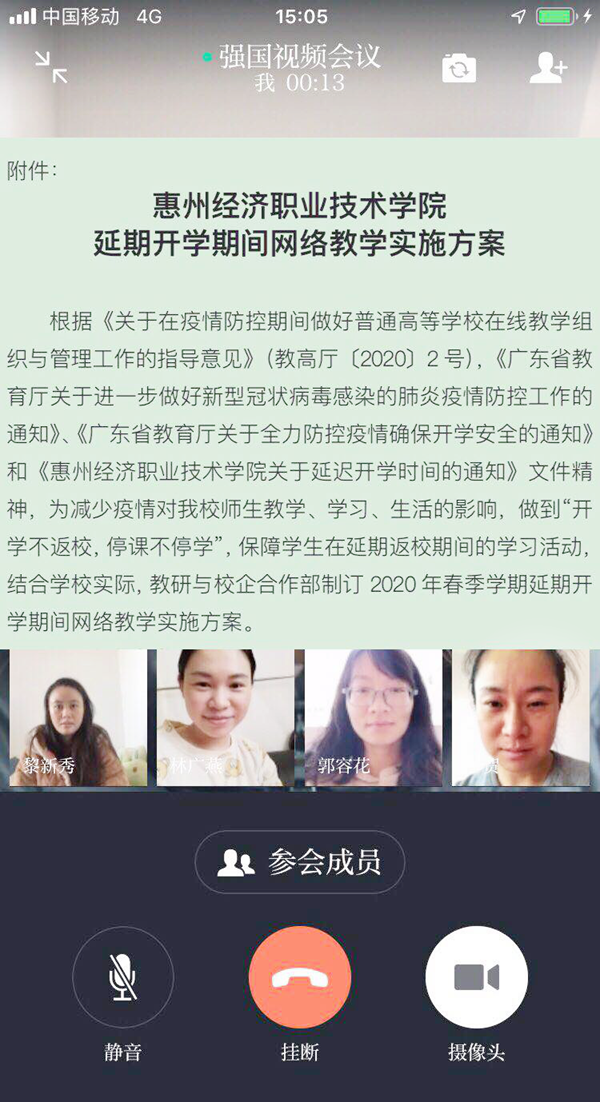Image resolution: width=600 pixels, height=1102 pixels.
Task: Select 黎新秀's video tile
Action: (x=78, y=718)
